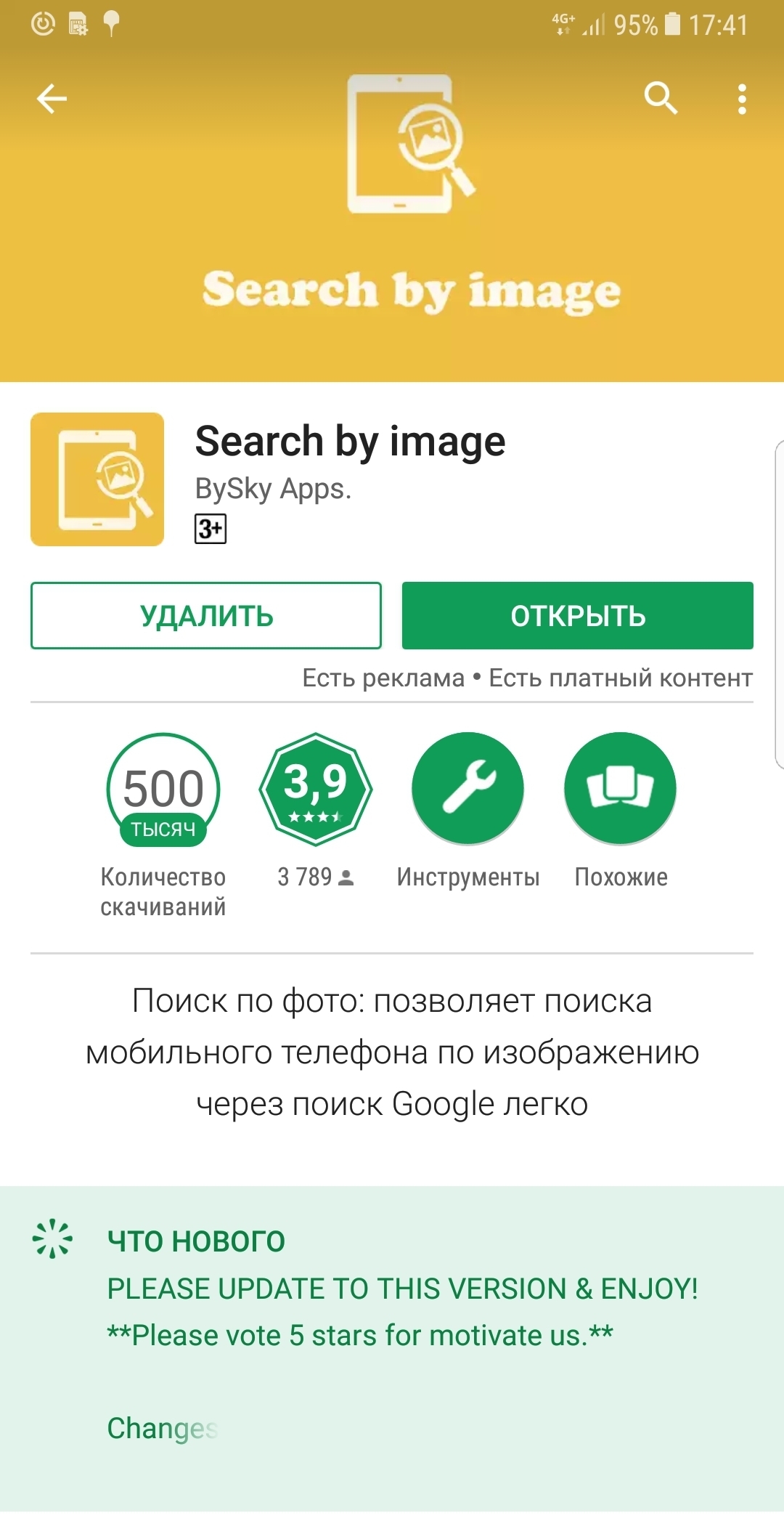Tap УДАЛИТЬ to uninstall the app
784x1521 pixels.
point(206,615)
